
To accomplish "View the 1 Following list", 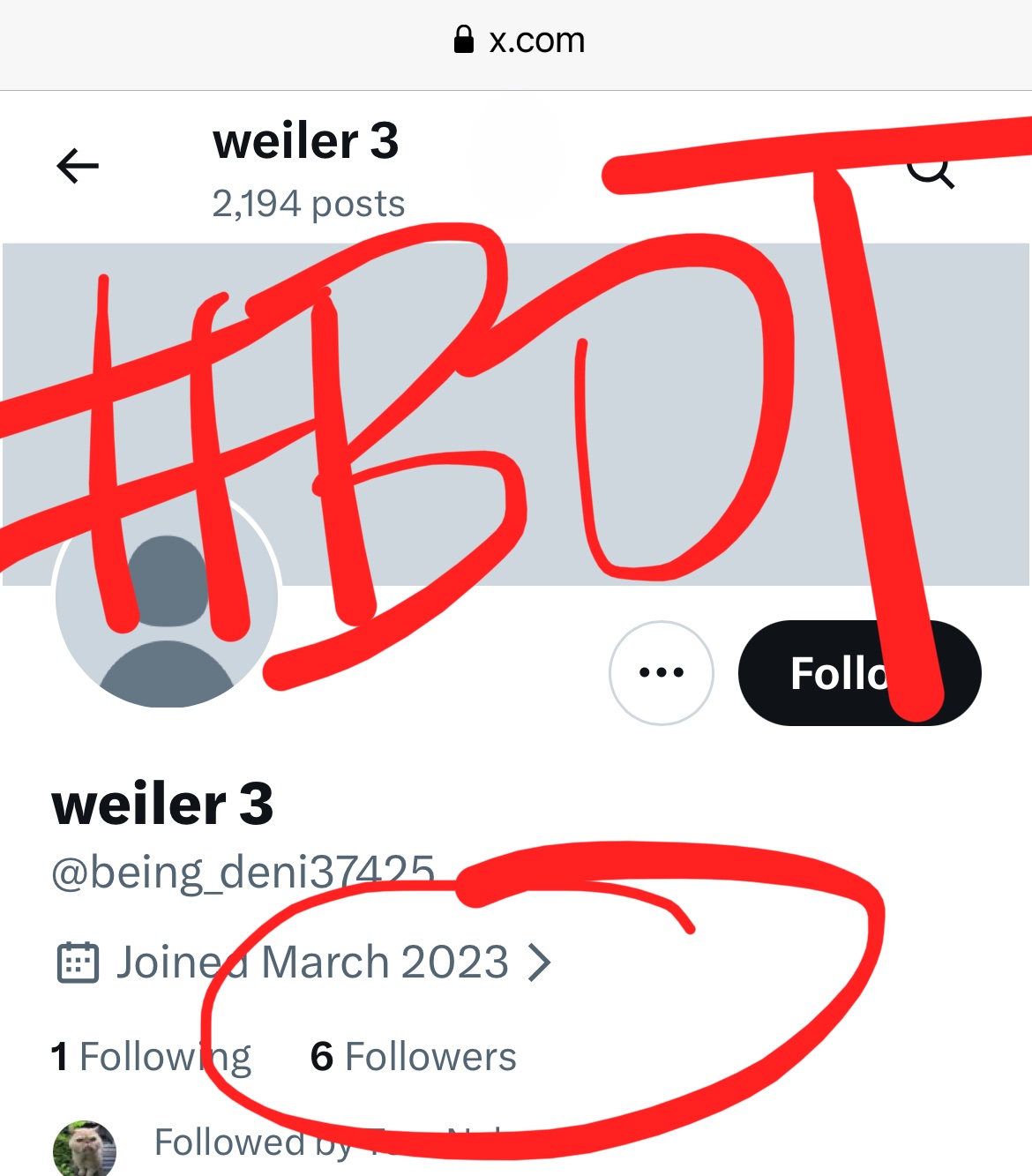I will coord(151,1056).
